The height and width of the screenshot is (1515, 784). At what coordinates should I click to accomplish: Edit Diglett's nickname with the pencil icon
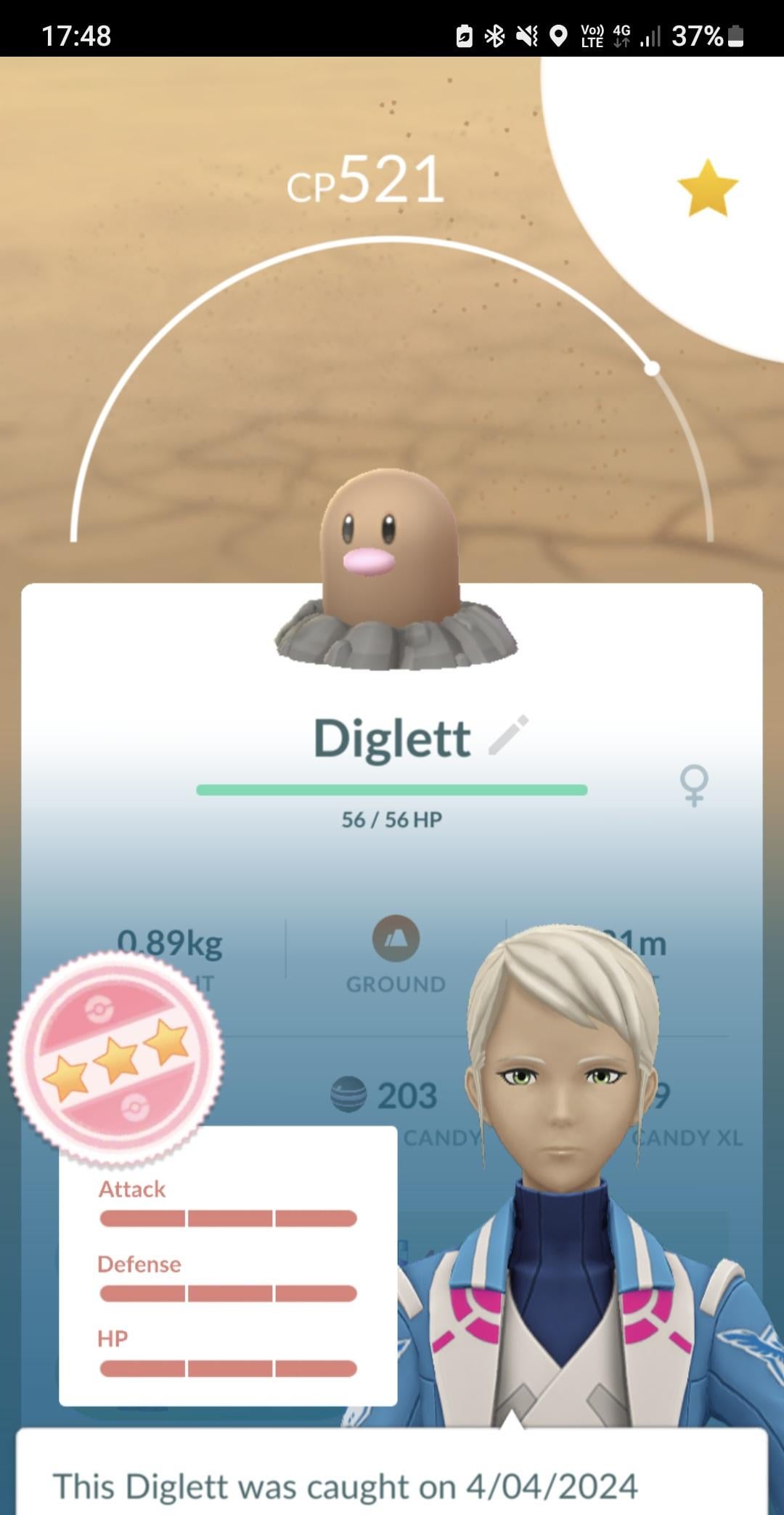(x=508, y=735)
